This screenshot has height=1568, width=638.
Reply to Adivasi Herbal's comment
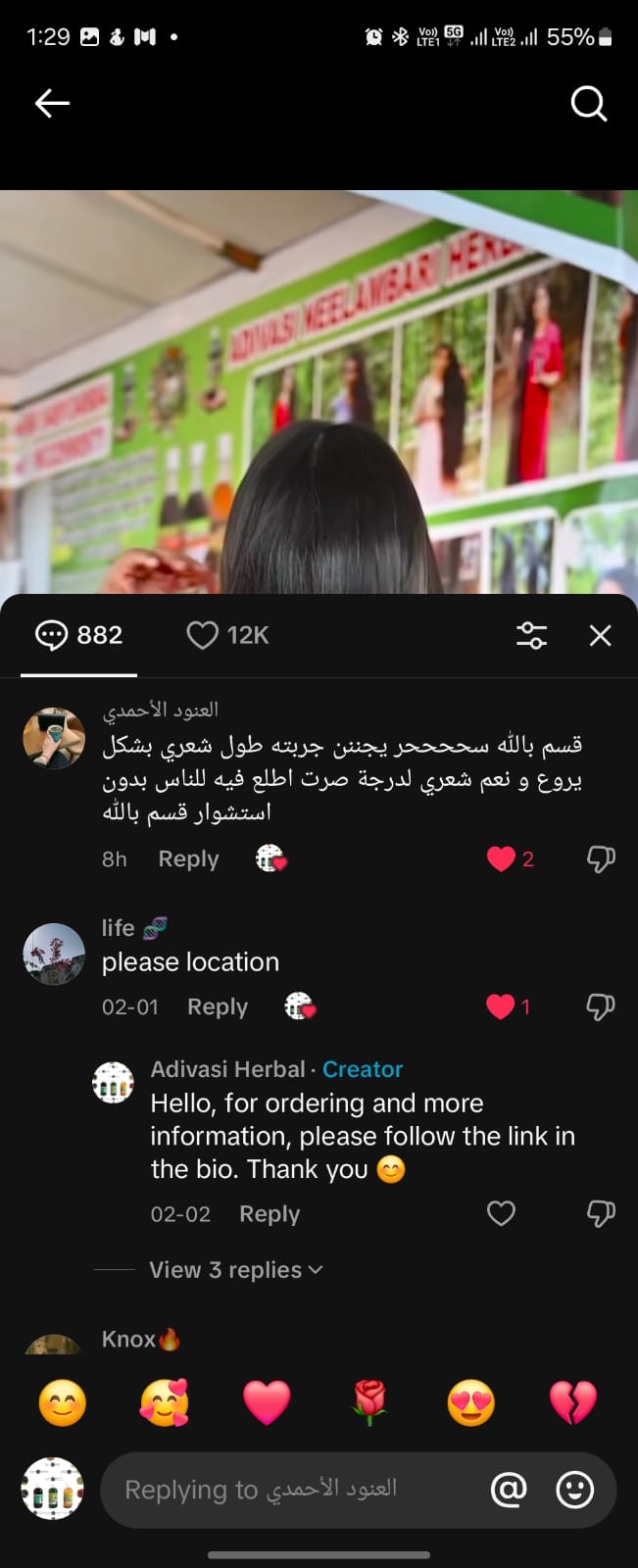(x=270, y=1213)
